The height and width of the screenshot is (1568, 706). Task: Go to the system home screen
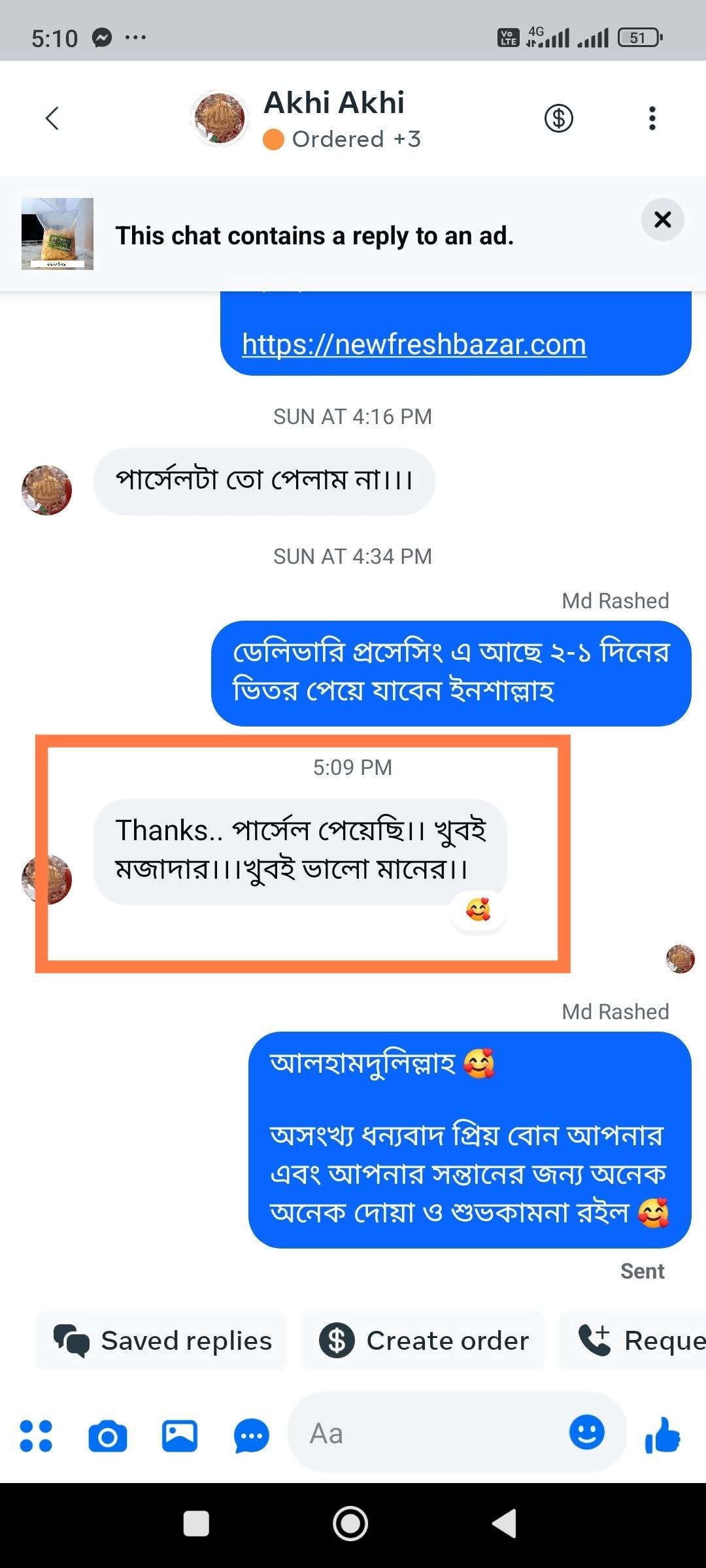(x=350, y=1524)
